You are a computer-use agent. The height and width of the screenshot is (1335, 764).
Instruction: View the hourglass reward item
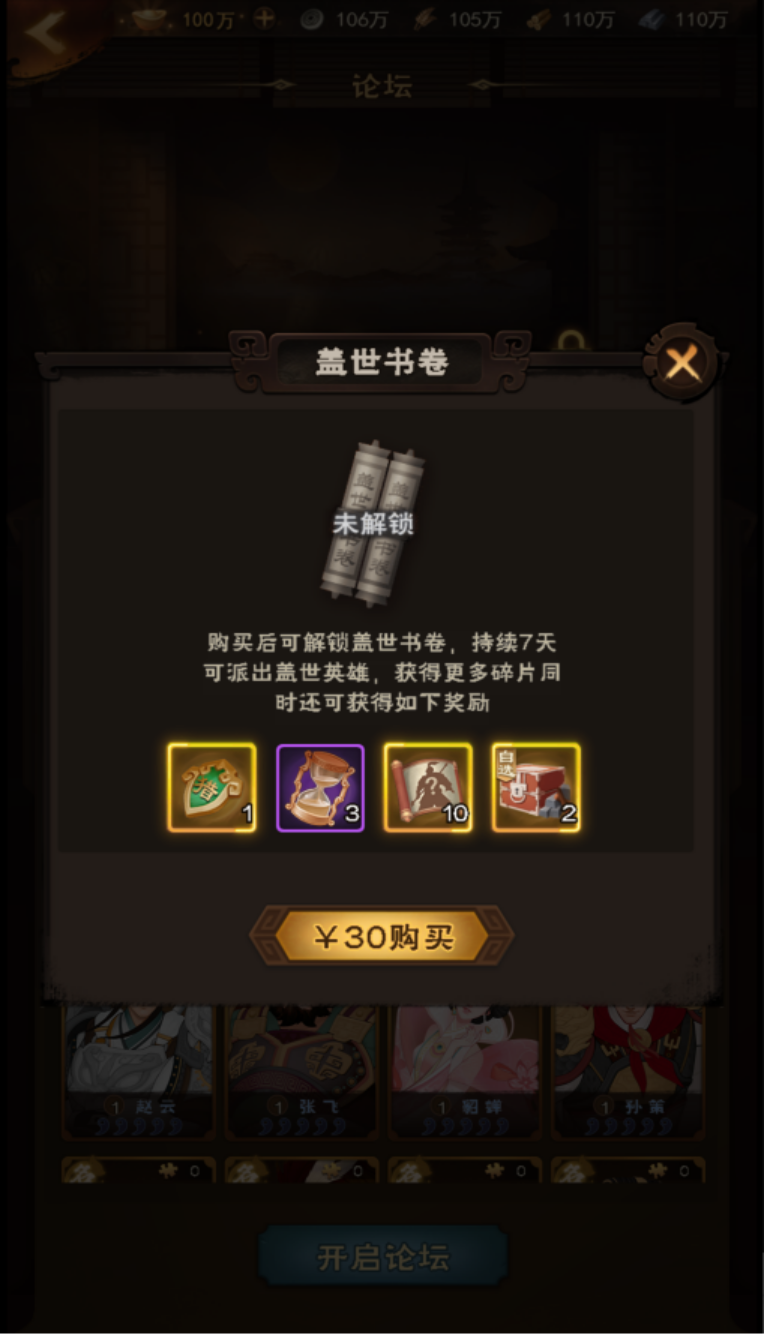[x=320, y=788]
